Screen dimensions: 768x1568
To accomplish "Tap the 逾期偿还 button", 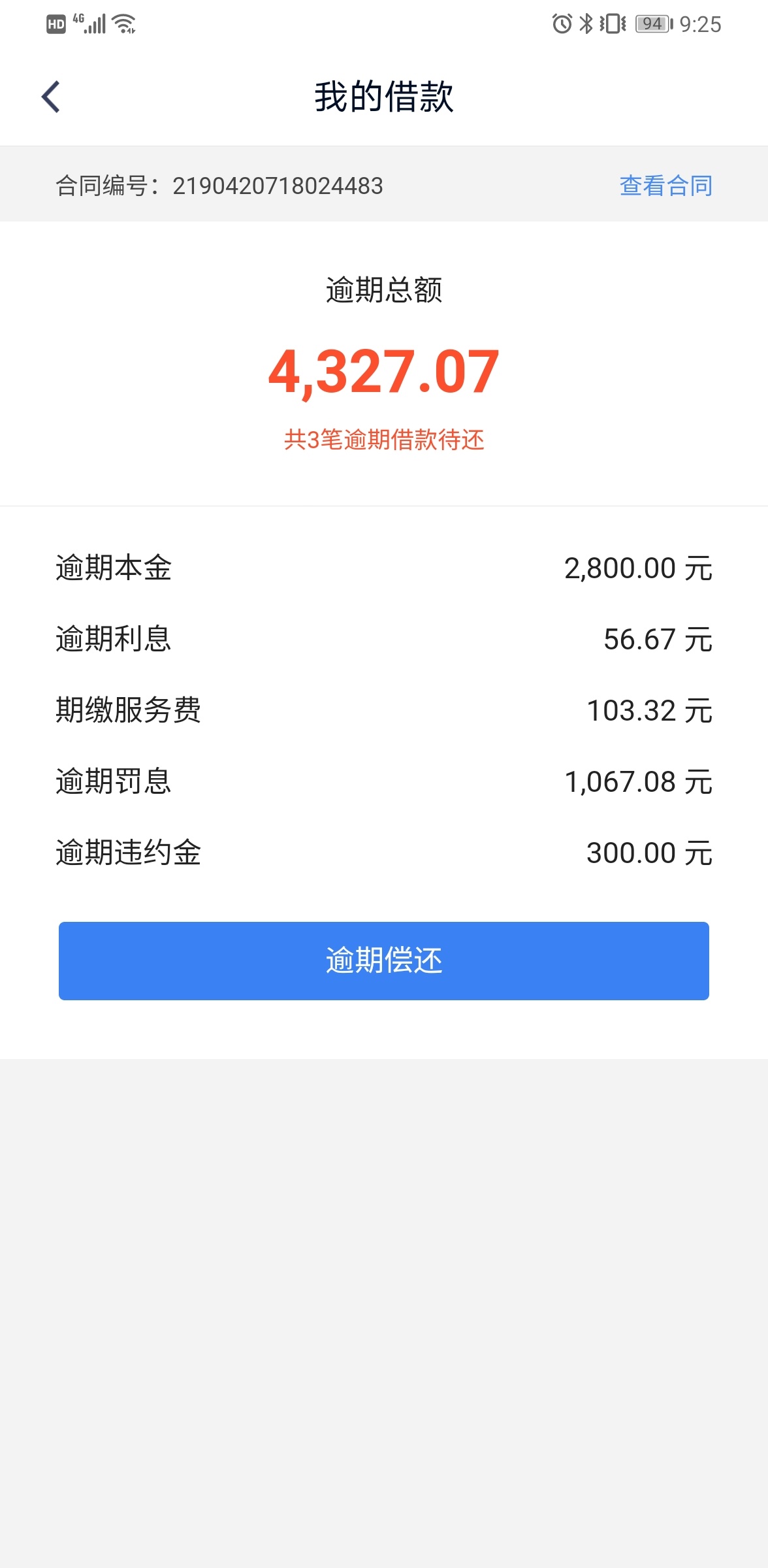I will [x=384, y=960].
